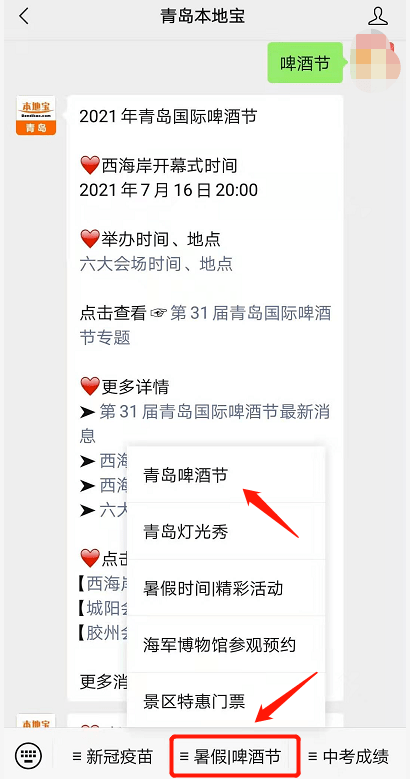
Task: Open link 六大会场时间、地点
Action: coord(156,264)
